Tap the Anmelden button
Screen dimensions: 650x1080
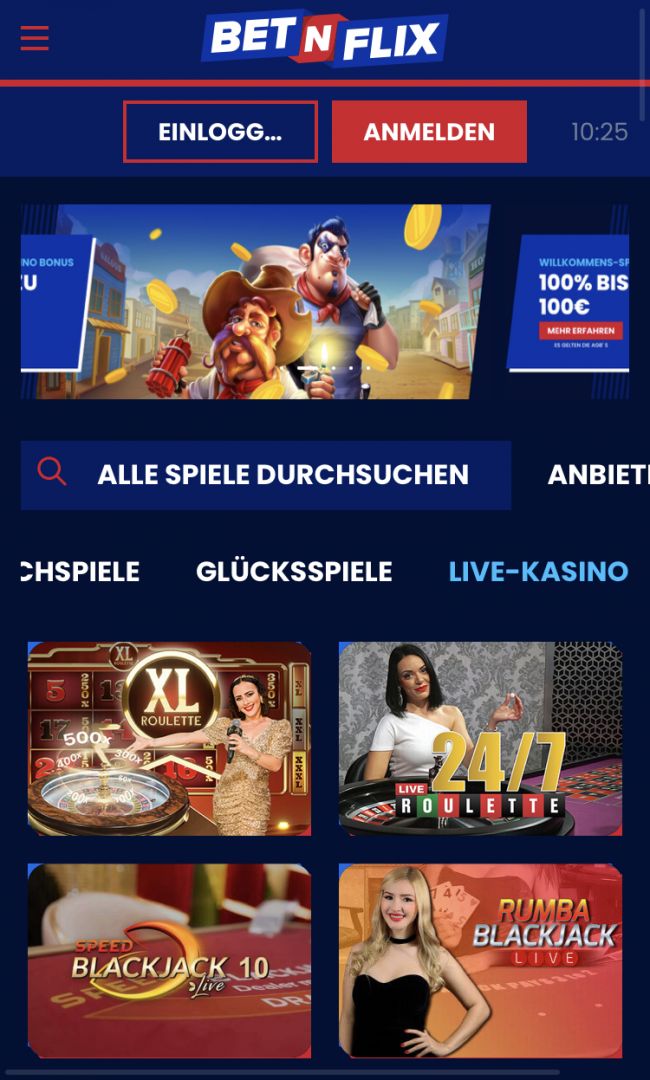point(429,132)
